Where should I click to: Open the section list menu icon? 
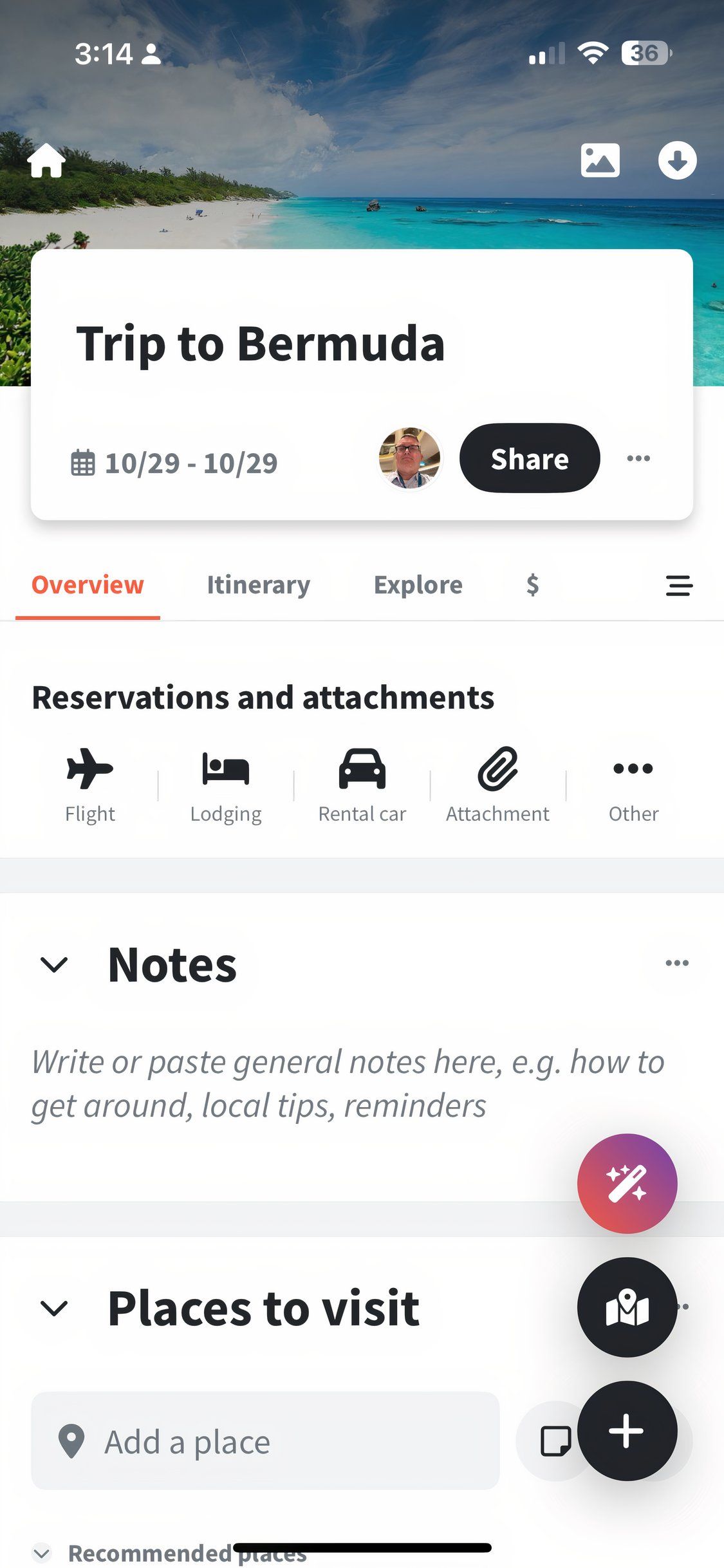click(679, 585)
